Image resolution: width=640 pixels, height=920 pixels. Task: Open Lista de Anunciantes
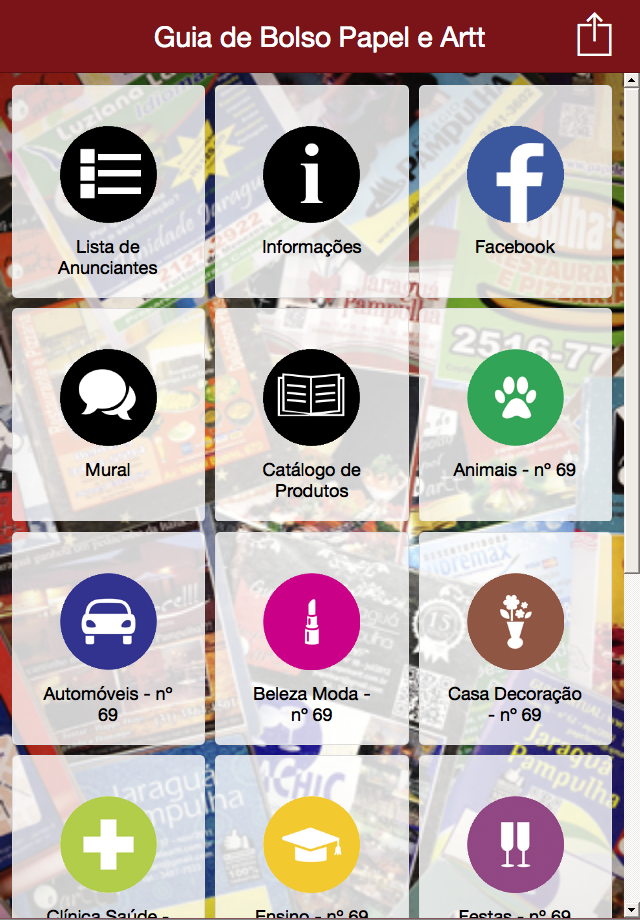point(109,192)
